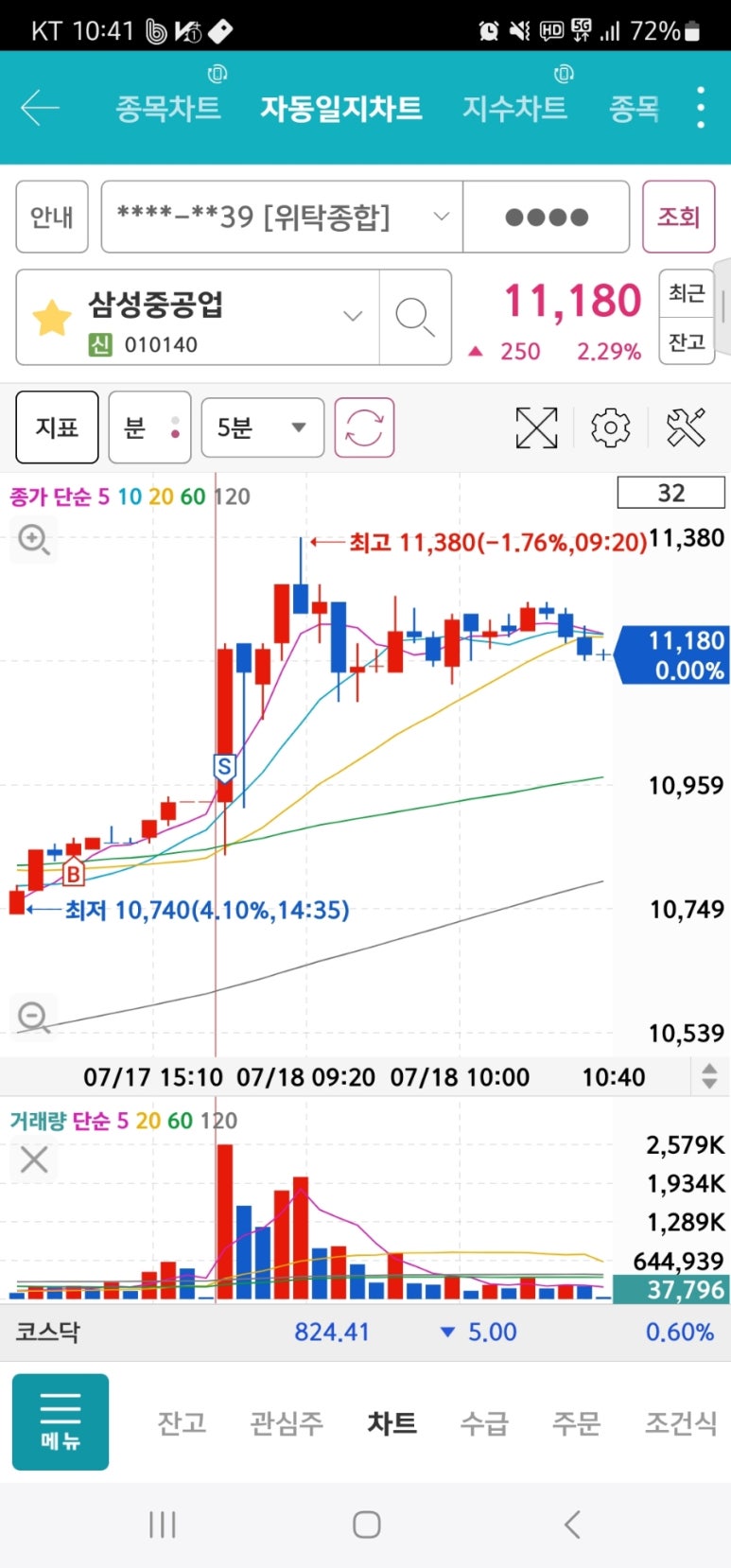Expand the account number dropdown
This screenshot has width=731, height=1568.
point(441,217)
